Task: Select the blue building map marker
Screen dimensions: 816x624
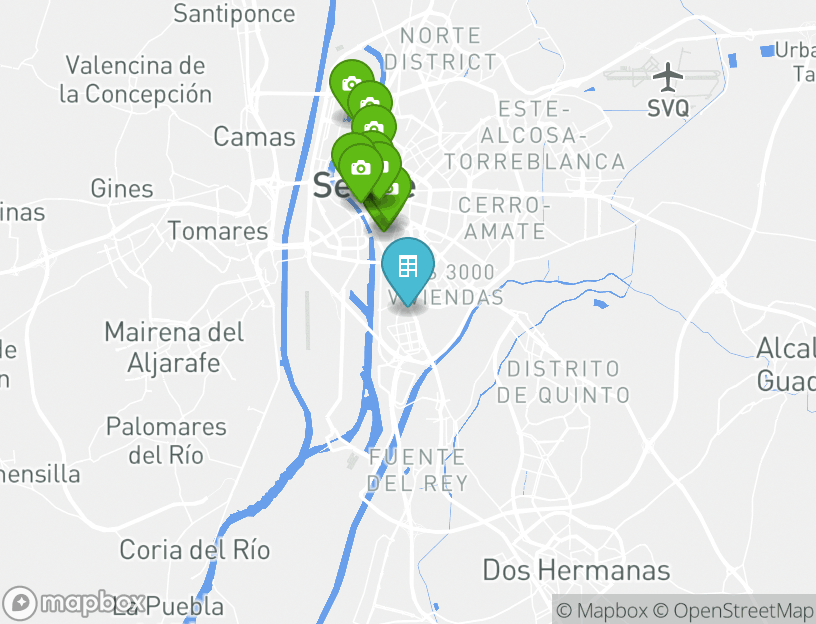Action: [x=407, y=267]
